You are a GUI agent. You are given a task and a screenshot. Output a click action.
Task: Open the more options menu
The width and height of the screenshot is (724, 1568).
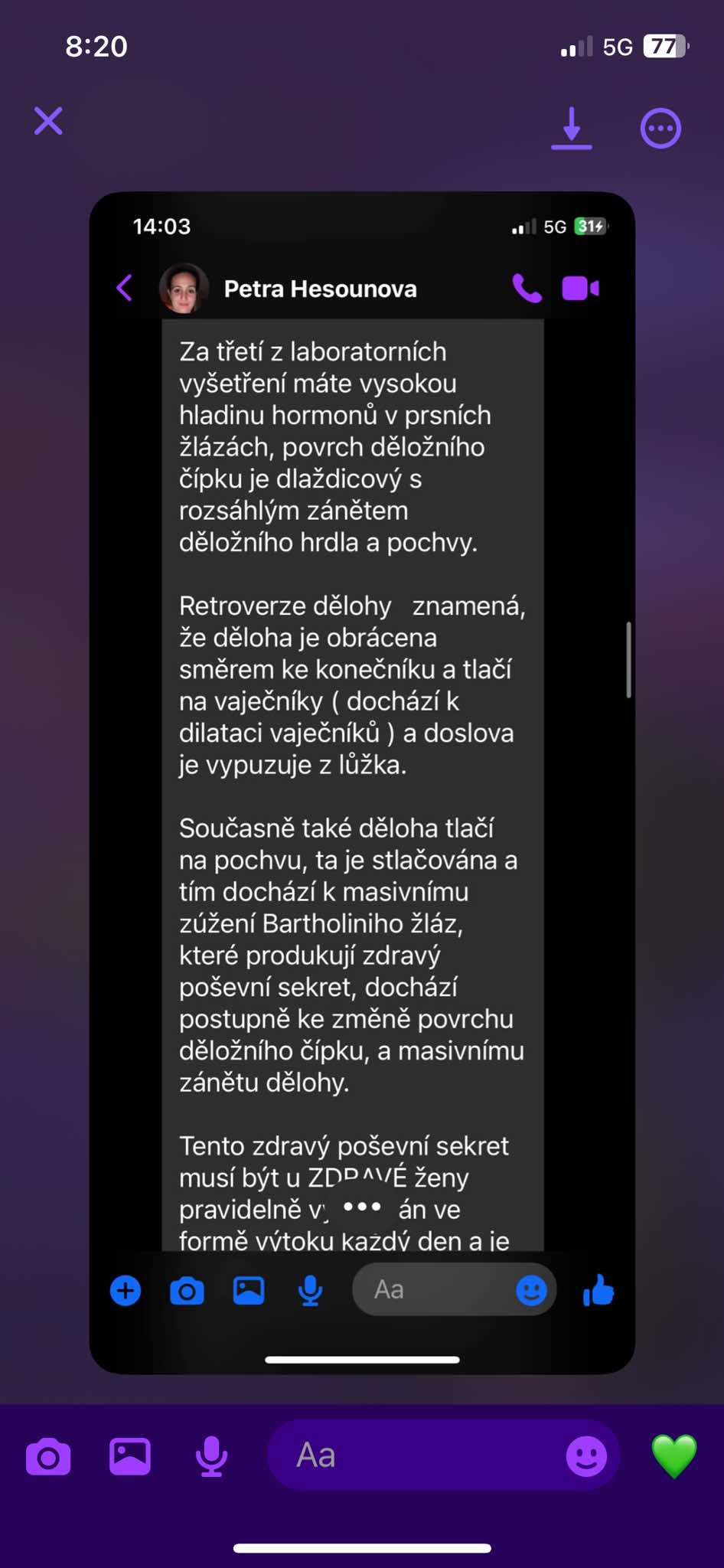[660, 129]
